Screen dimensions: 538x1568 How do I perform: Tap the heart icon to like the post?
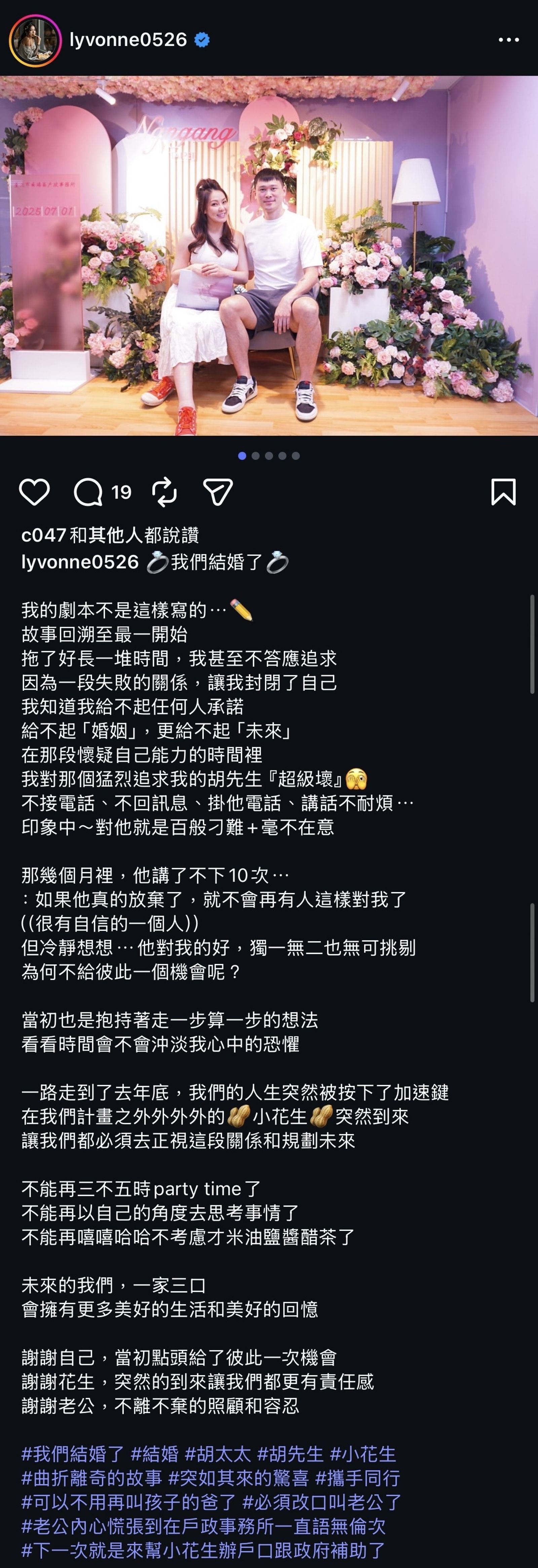point(35,492)
